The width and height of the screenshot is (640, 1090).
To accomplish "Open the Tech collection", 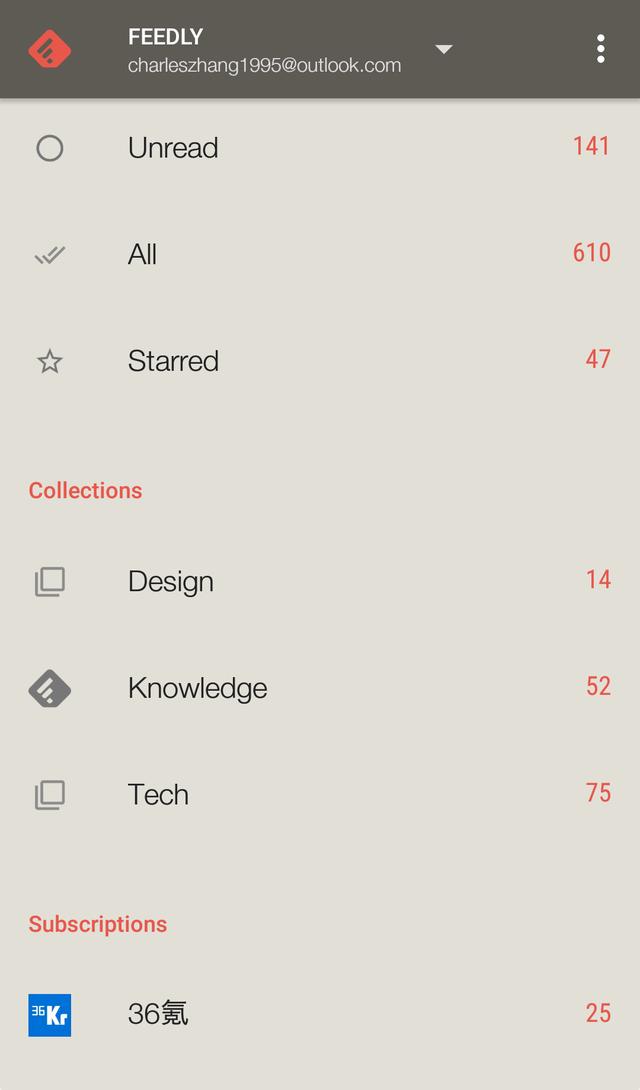I will (x=320, y=795).
